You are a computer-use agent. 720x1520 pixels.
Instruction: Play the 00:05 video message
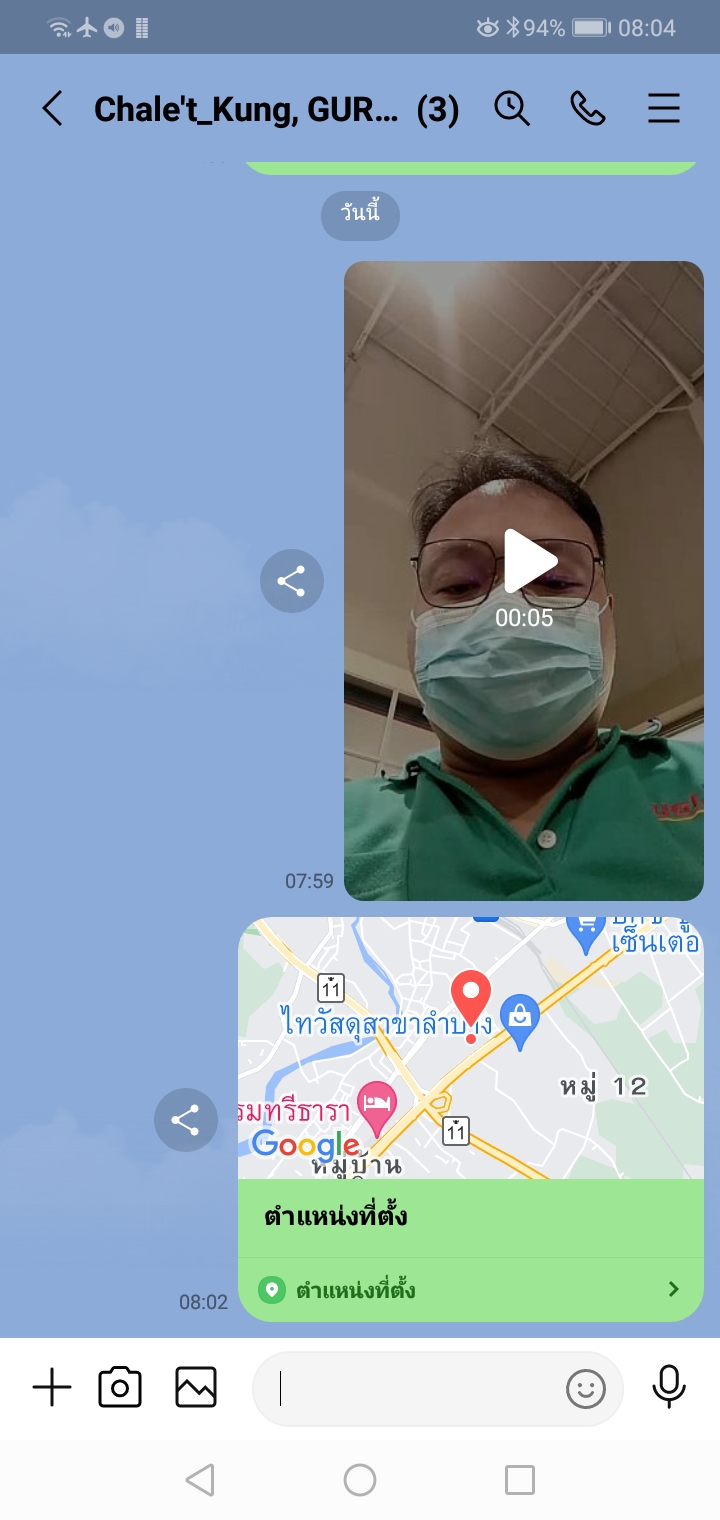click(528, 563)
